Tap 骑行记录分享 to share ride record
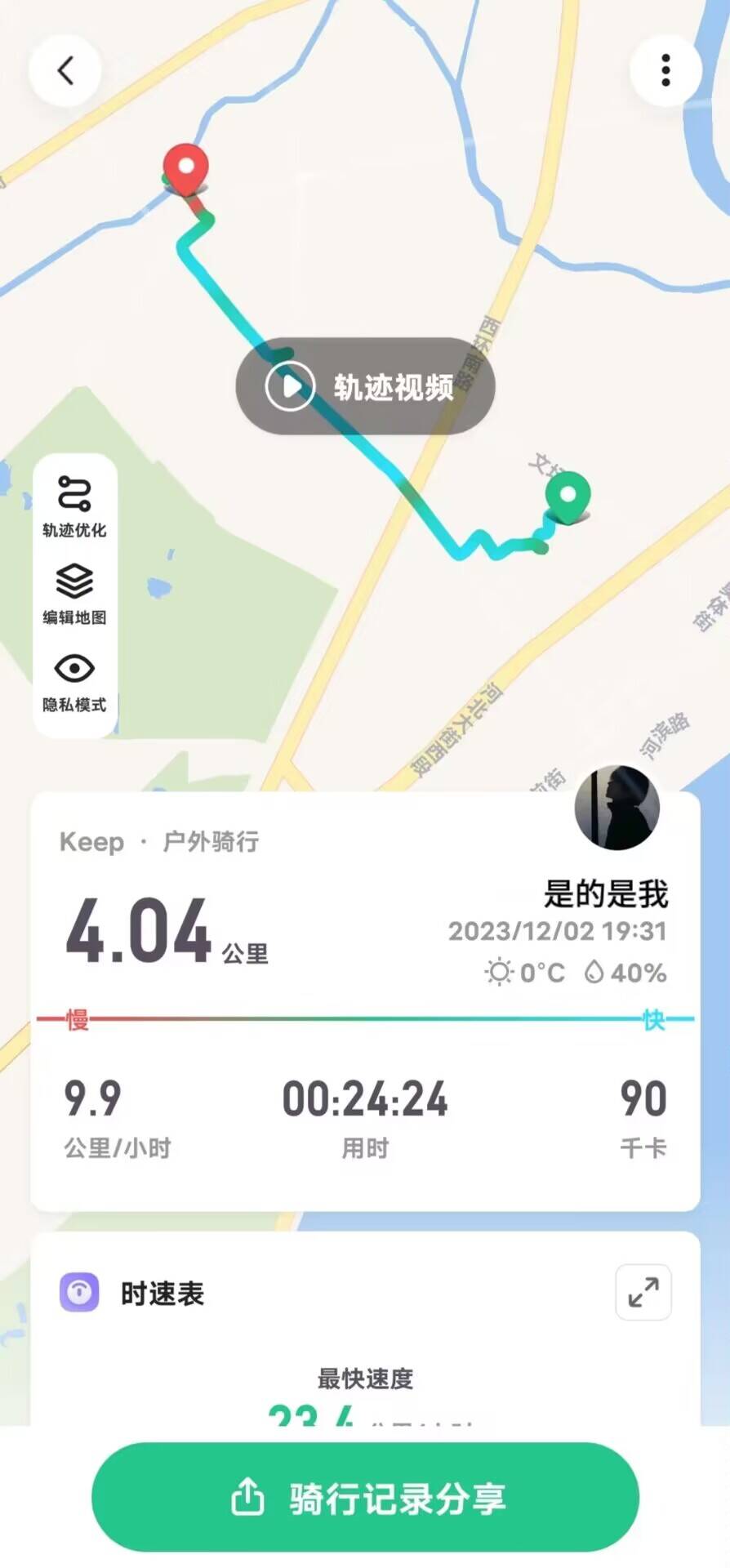Image resolution: width=730 pixels, height=1568 pixels. point(365,1498)
